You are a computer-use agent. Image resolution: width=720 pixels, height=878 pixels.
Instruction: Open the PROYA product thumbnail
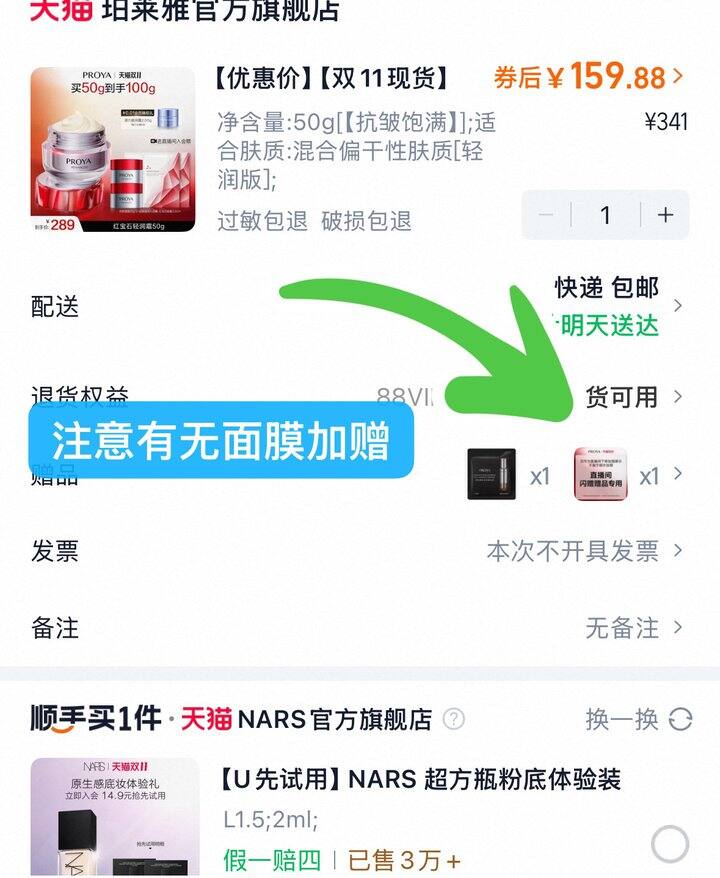pyautogui.click(x=112, y=149)
